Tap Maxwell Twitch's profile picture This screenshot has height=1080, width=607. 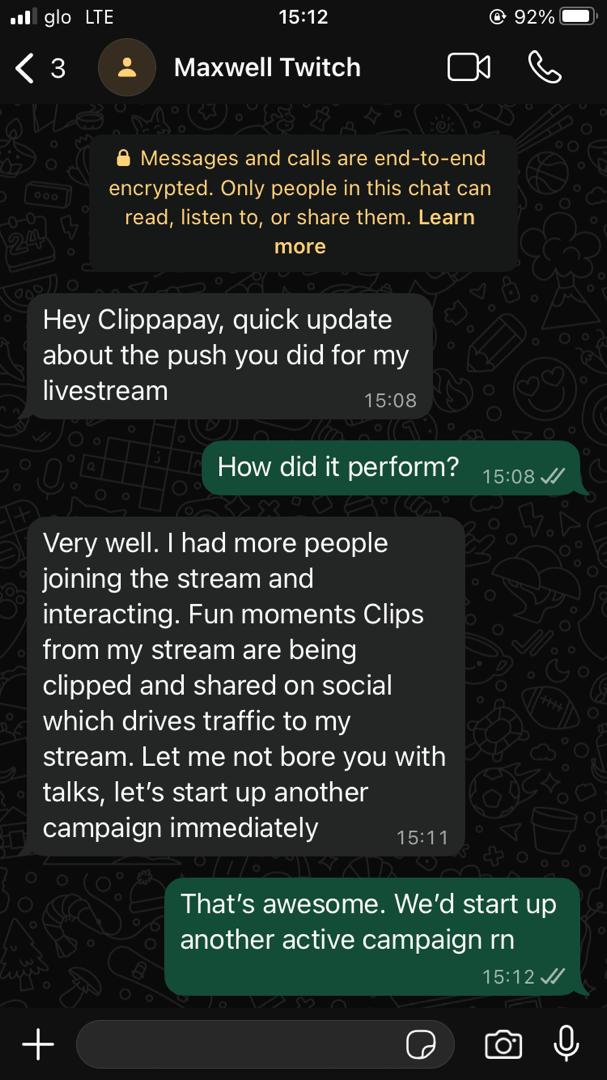(x=127, y=68)
